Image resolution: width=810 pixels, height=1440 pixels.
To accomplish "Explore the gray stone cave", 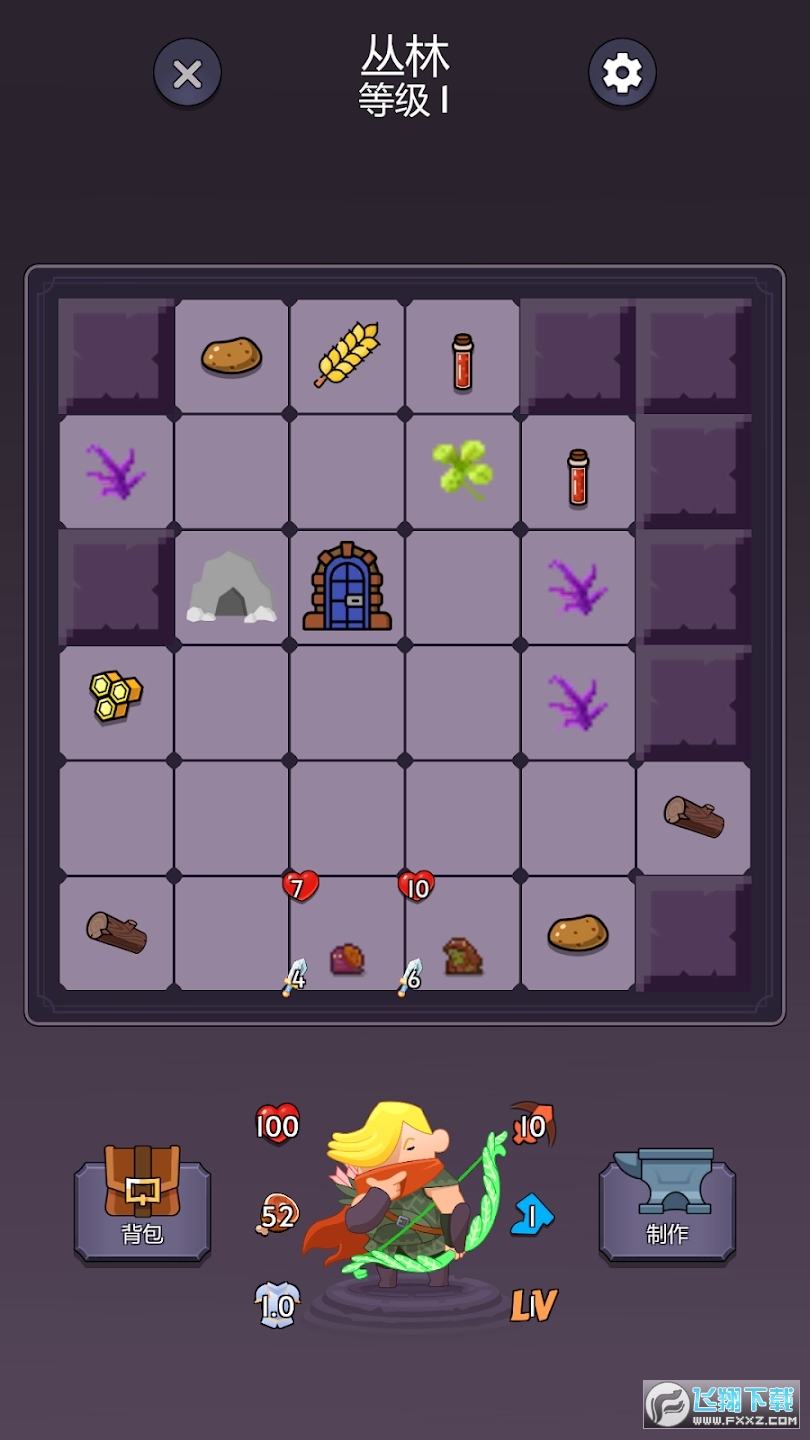I will pyautogui.click(x=232, y=587).
